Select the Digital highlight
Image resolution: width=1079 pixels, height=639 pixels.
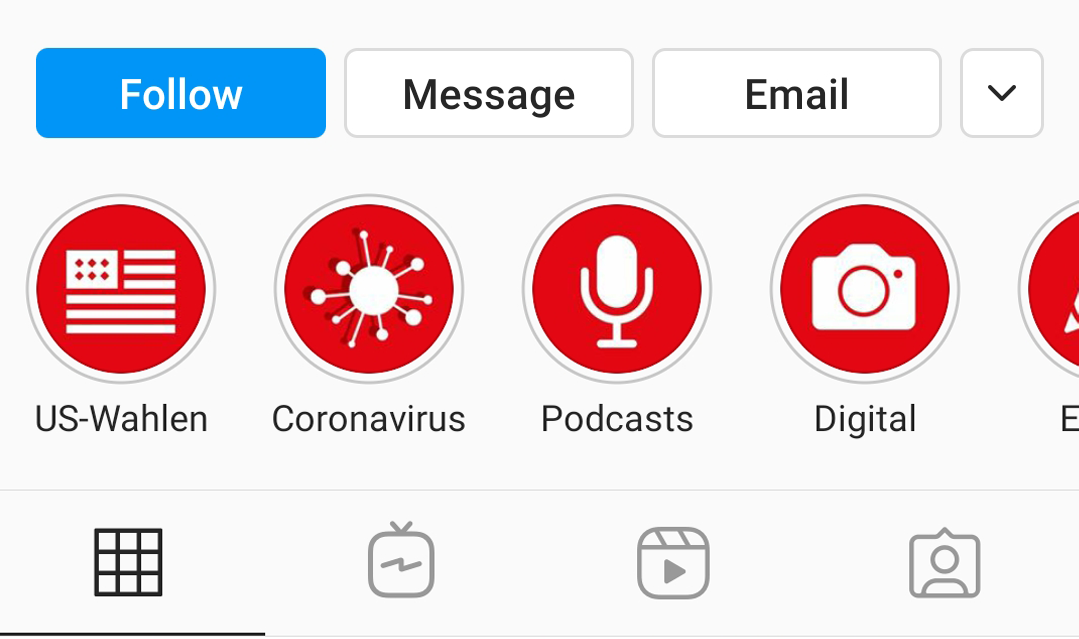click(865, 290)
